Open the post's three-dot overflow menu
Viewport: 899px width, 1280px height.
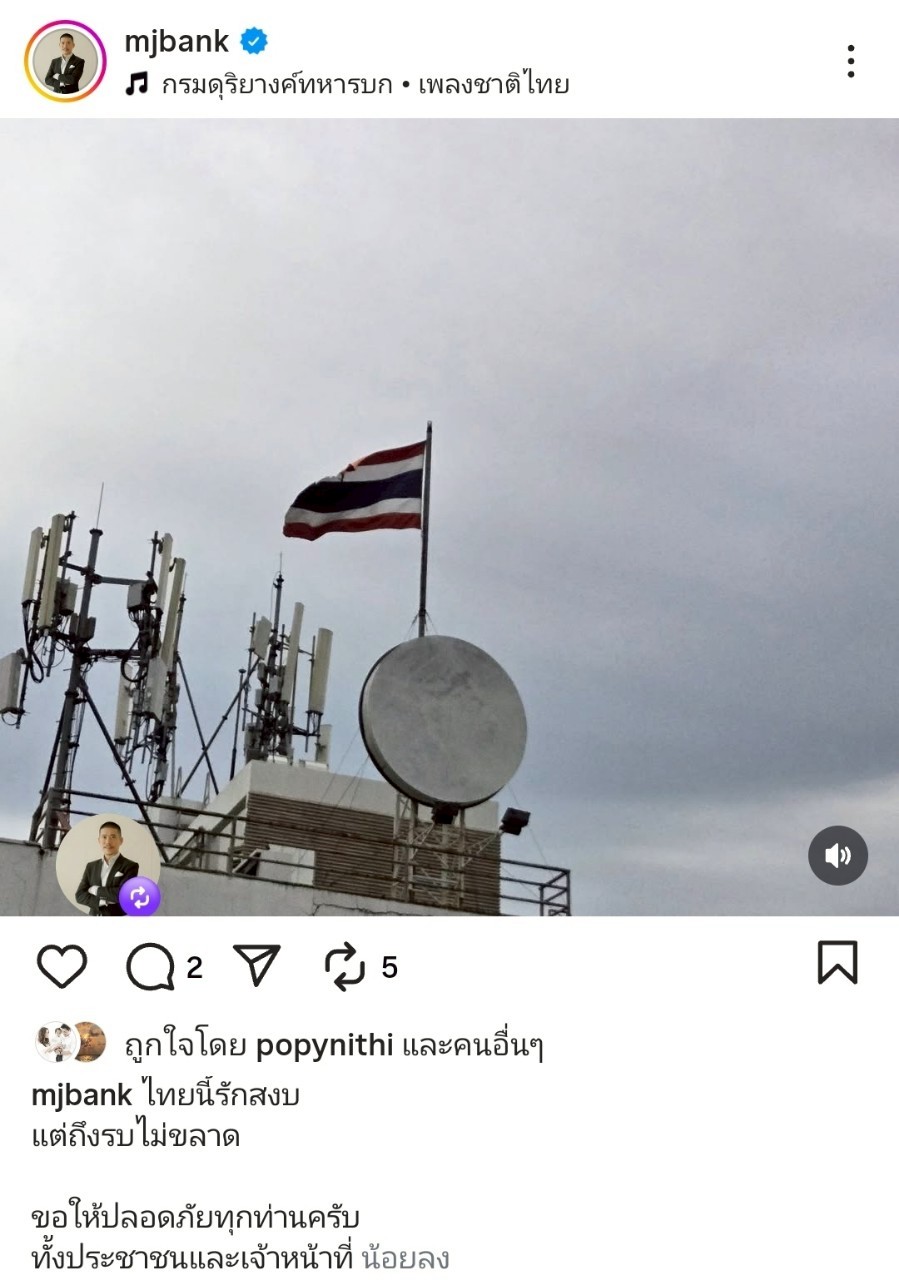pos(850,62)
